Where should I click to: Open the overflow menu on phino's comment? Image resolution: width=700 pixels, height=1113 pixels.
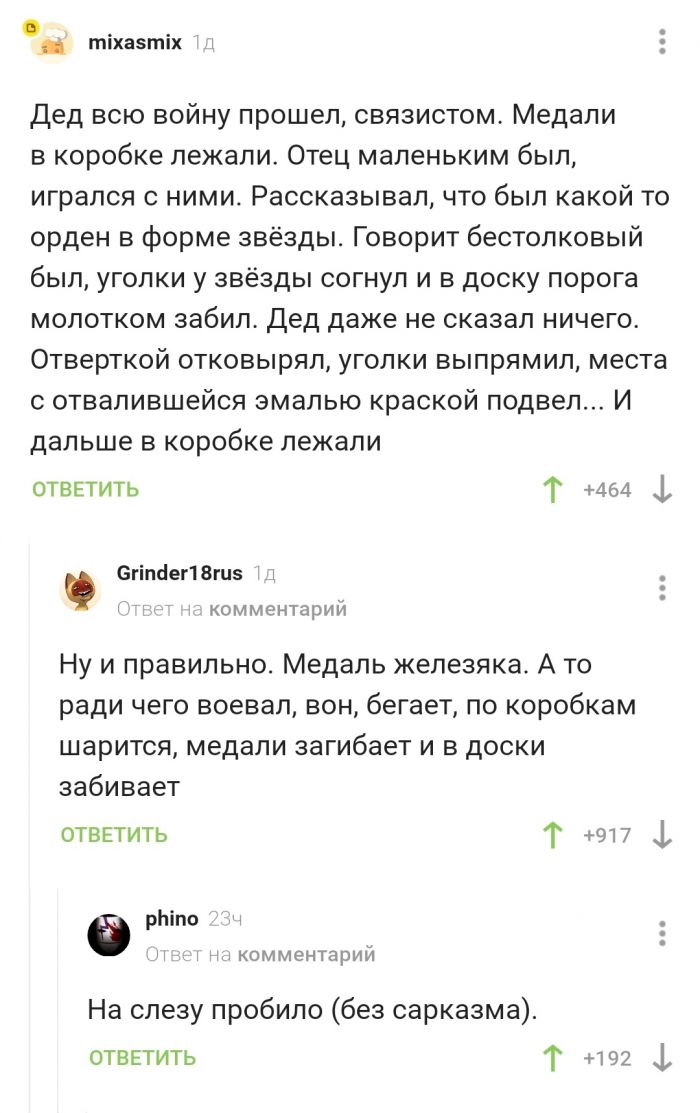click(x=662, y=934)
